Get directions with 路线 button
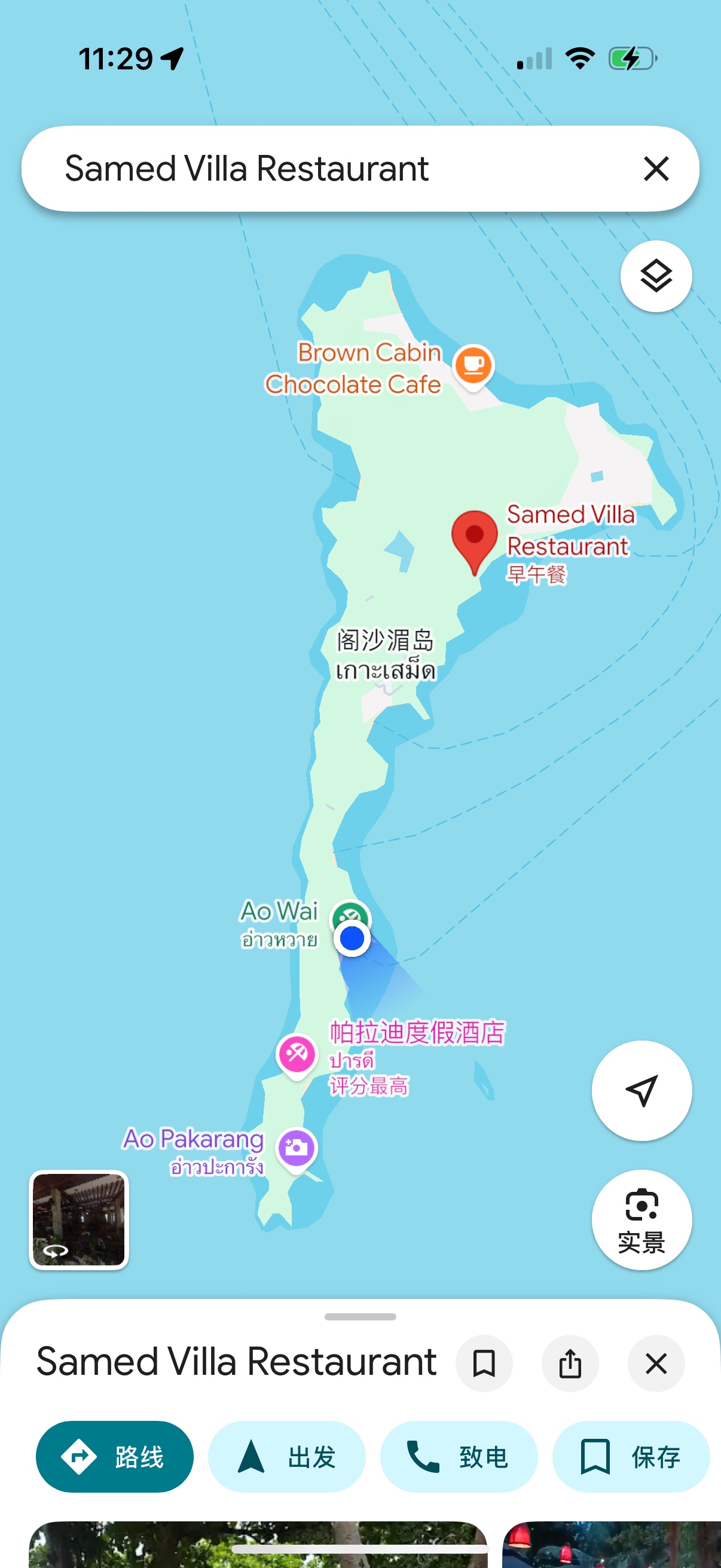The image size is (721, 1568). tap(114, 1456)
